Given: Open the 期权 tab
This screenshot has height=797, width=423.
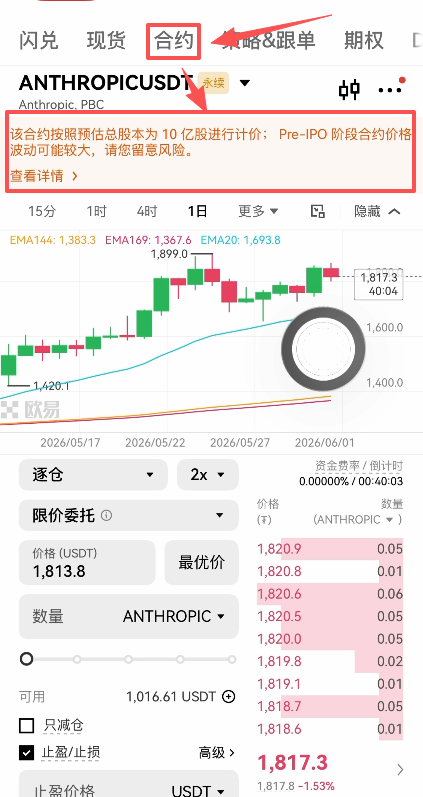Looking at the screenshot, I should point(364,40).
